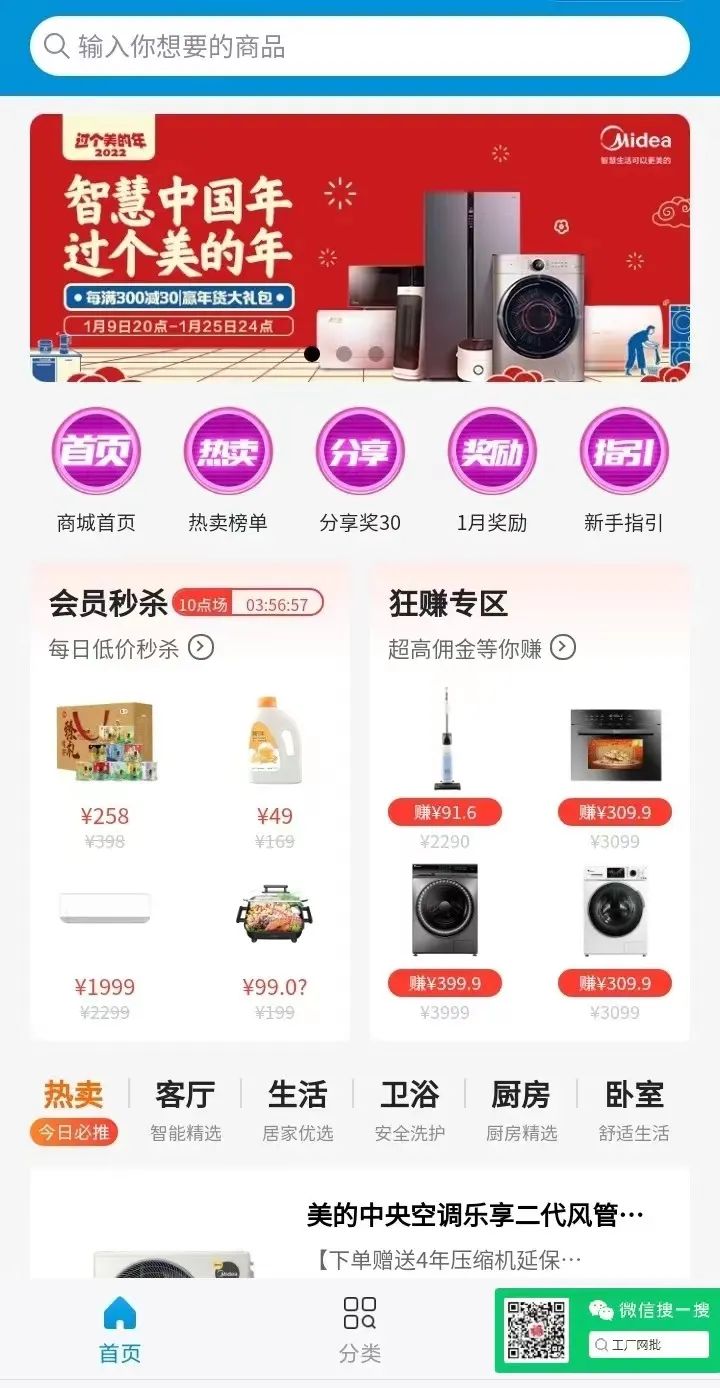
Task: Open the 智慧中国年 promotional banner
Action: click(x=360, y=247)
